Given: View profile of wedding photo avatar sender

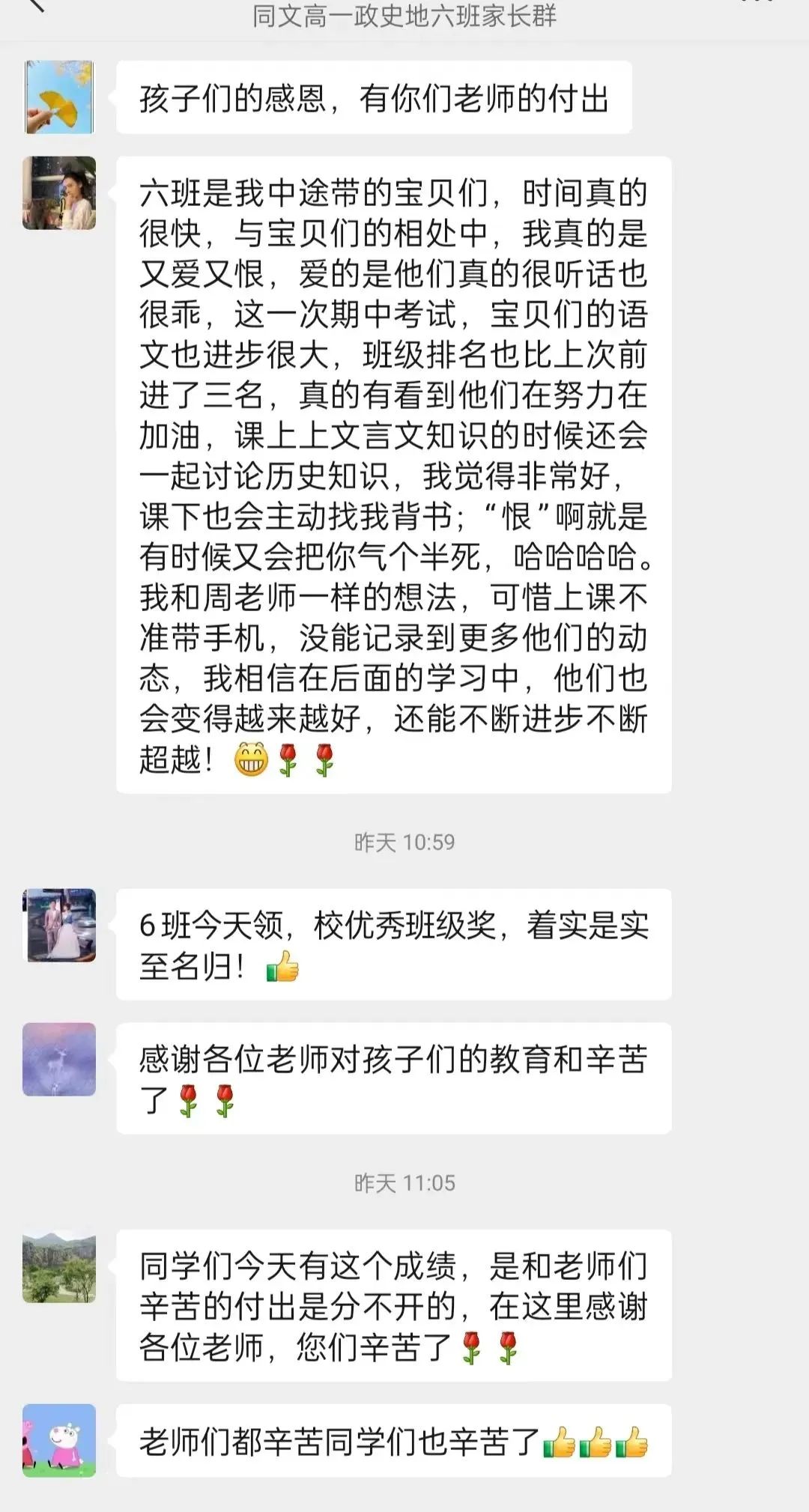Looking at the screenshot, I should point(59,925).
